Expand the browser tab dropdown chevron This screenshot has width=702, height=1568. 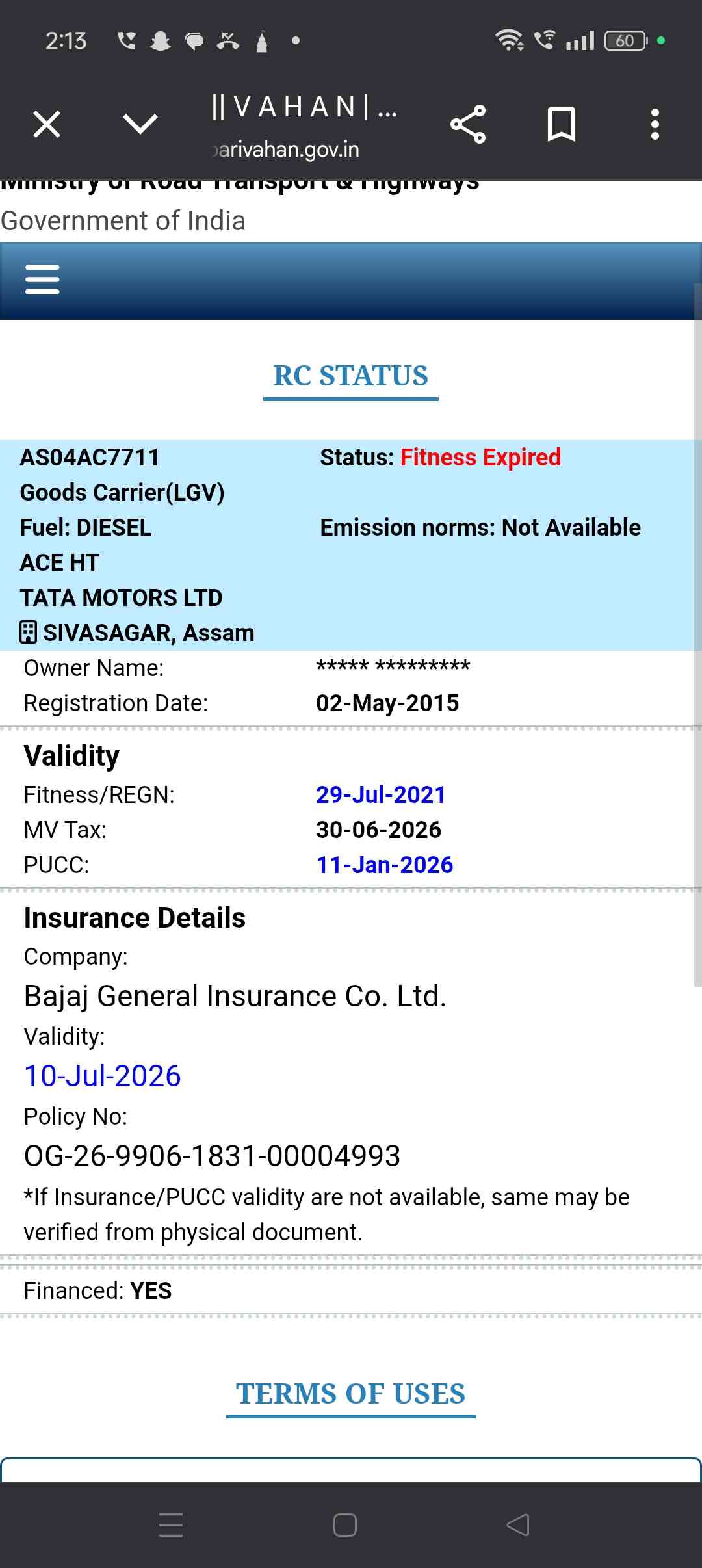pyautogui.click(x=140, y=124)
